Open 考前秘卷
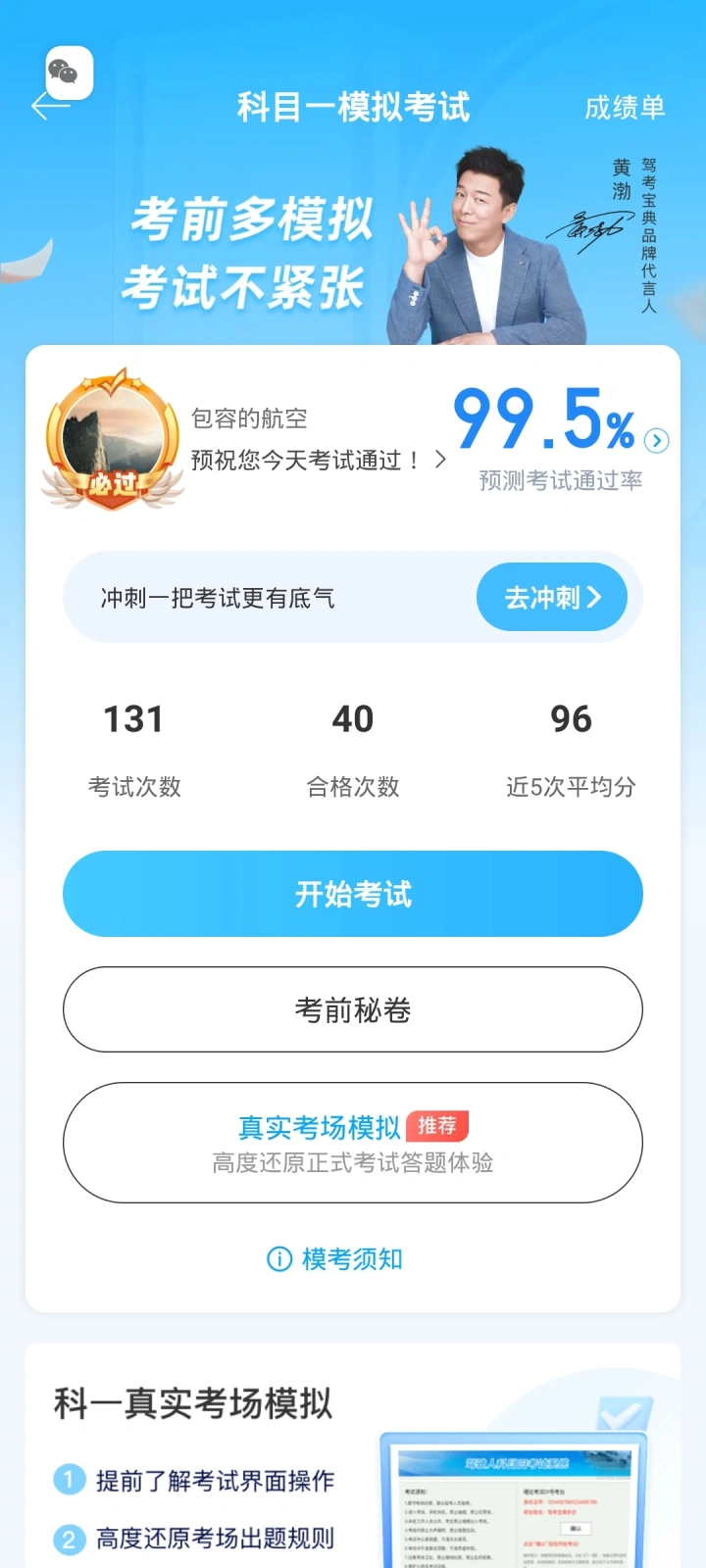 pos(353,1009)
